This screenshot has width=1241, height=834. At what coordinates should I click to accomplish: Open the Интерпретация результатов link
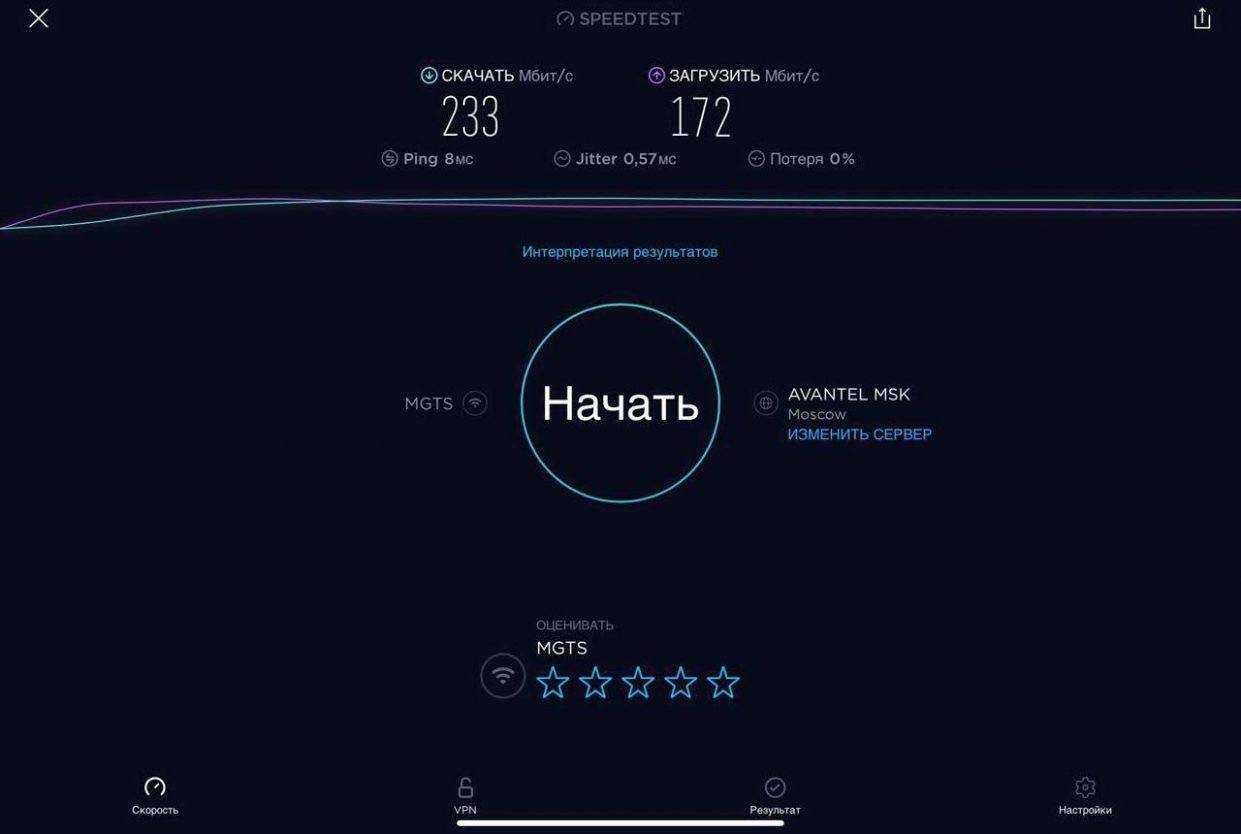point(620,252)
